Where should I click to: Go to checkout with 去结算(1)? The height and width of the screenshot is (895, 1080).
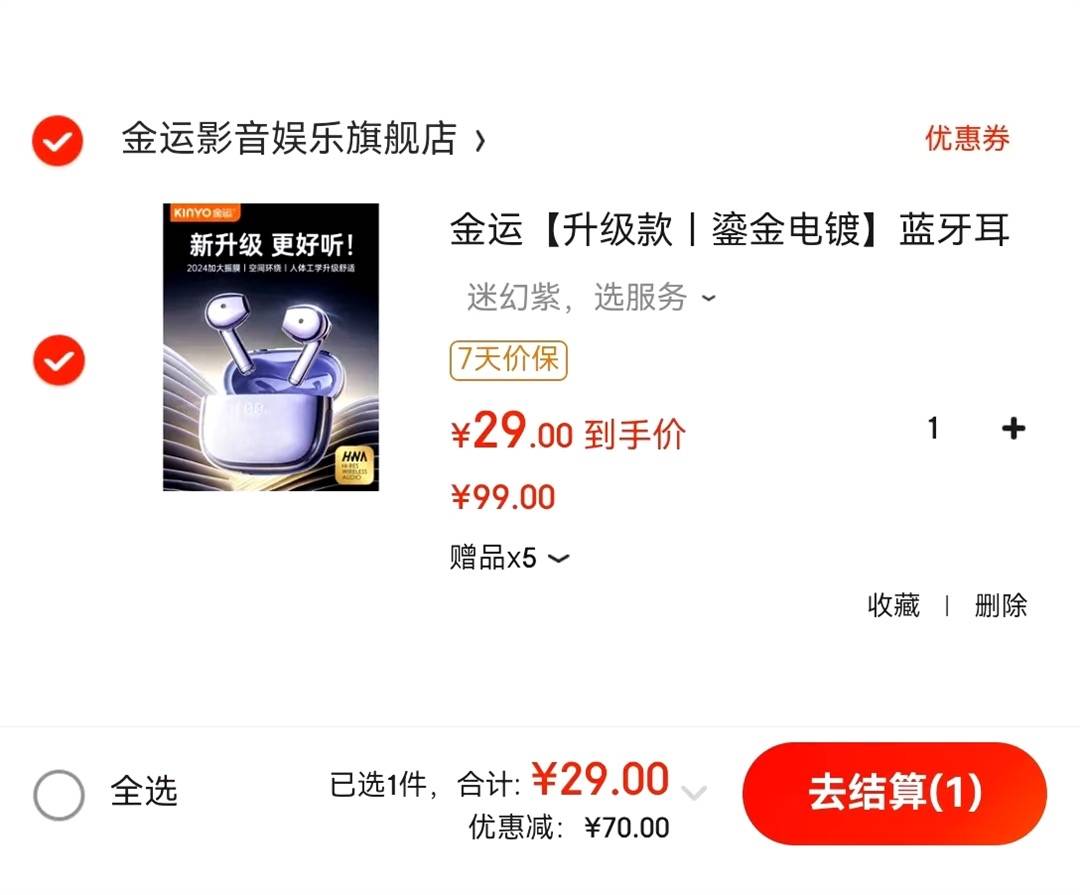tap(894, 793)
